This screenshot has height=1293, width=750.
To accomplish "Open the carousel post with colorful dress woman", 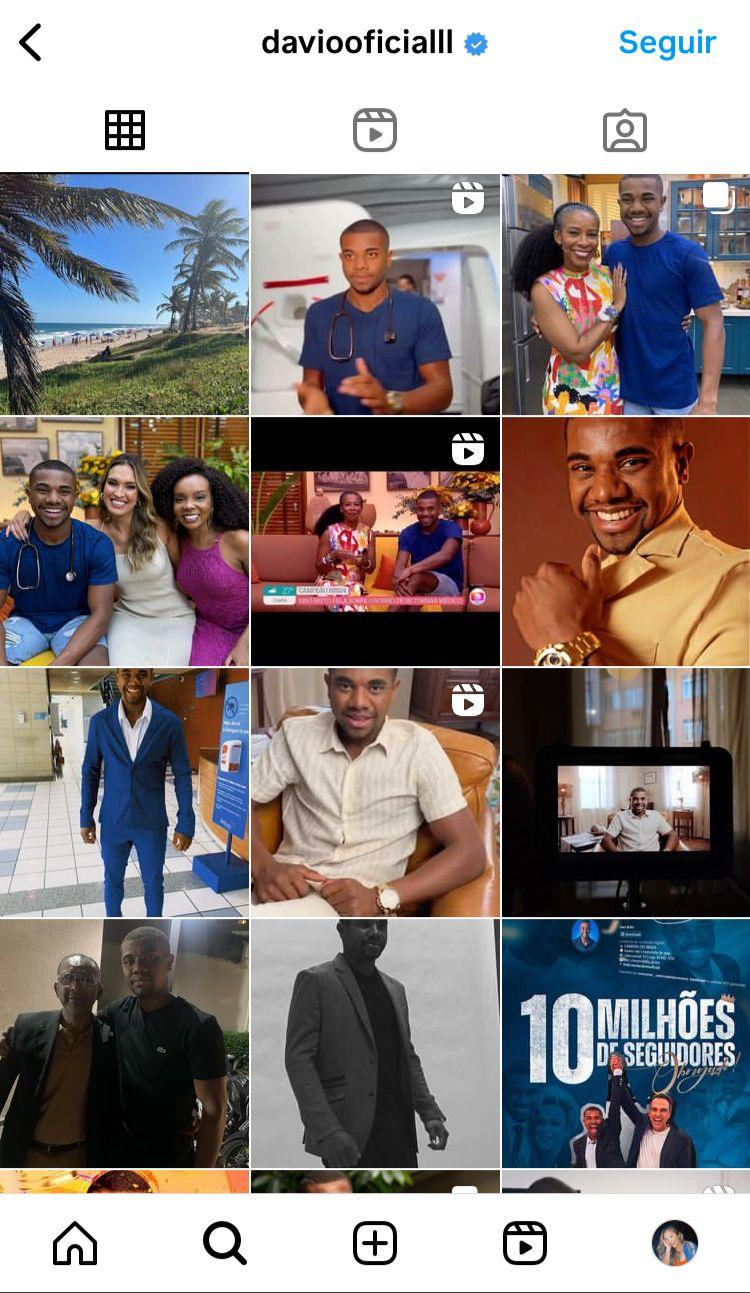I will point(626,294).
